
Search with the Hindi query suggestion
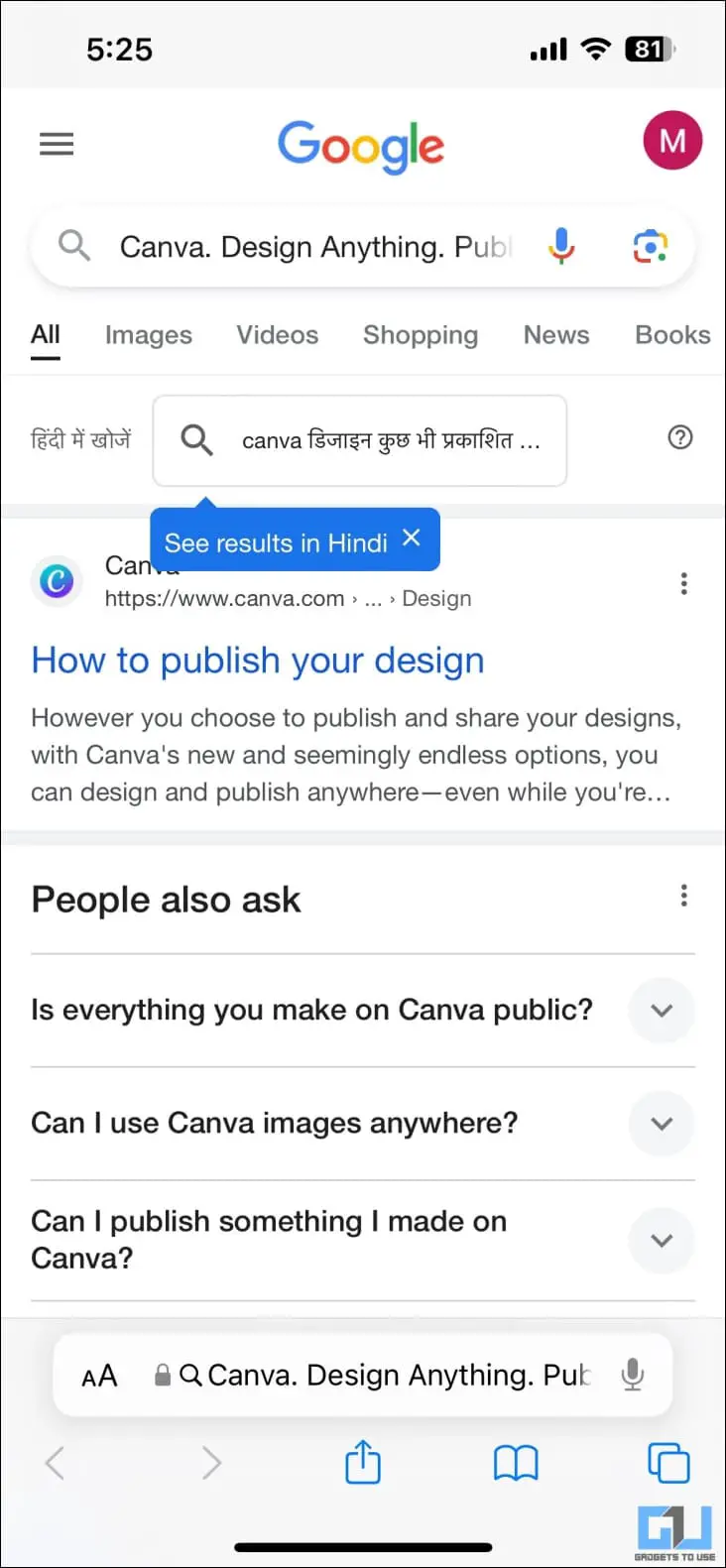coord(360,440)
